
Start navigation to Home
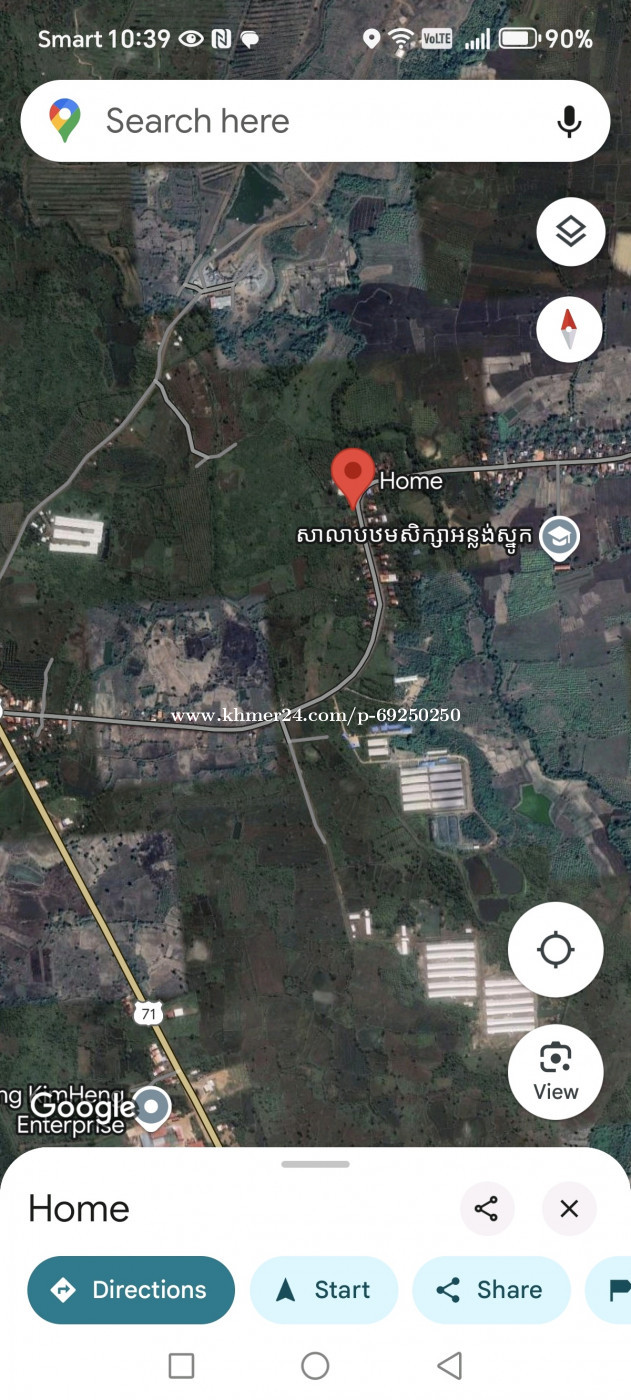click(323, 1290)
